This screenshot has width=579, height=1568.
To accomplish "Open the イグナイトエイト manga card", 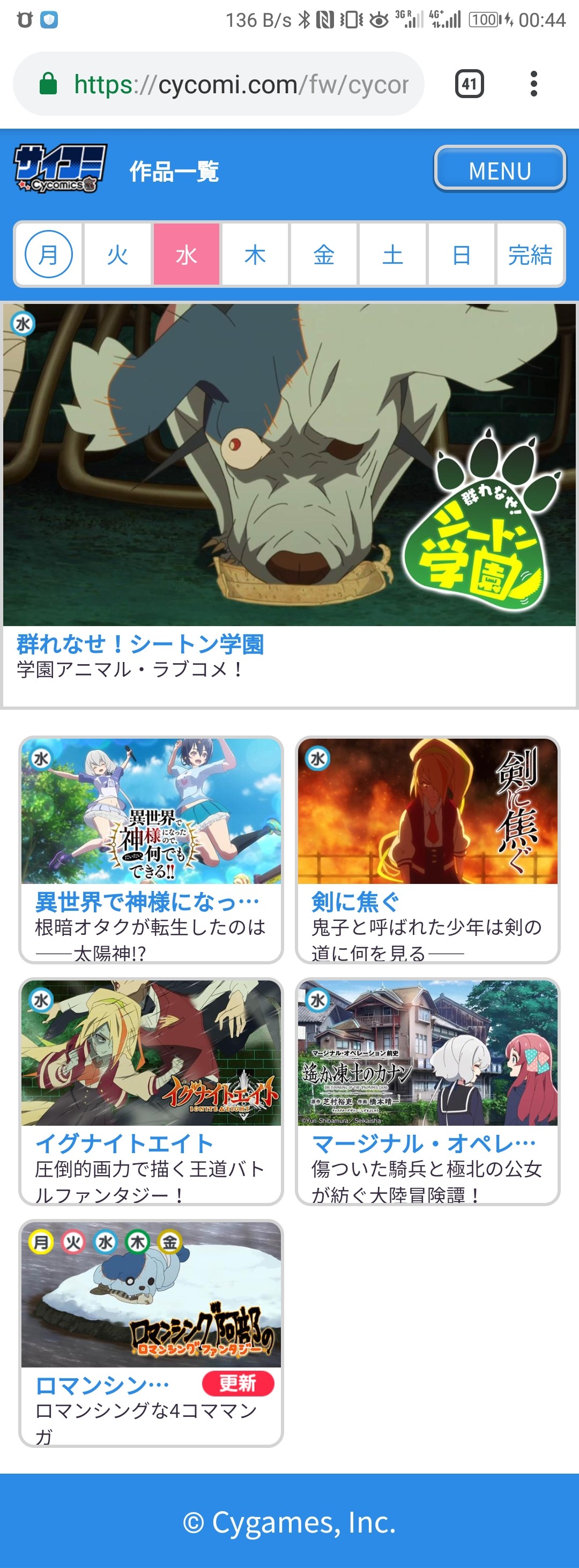I will tap(151, 1091).
